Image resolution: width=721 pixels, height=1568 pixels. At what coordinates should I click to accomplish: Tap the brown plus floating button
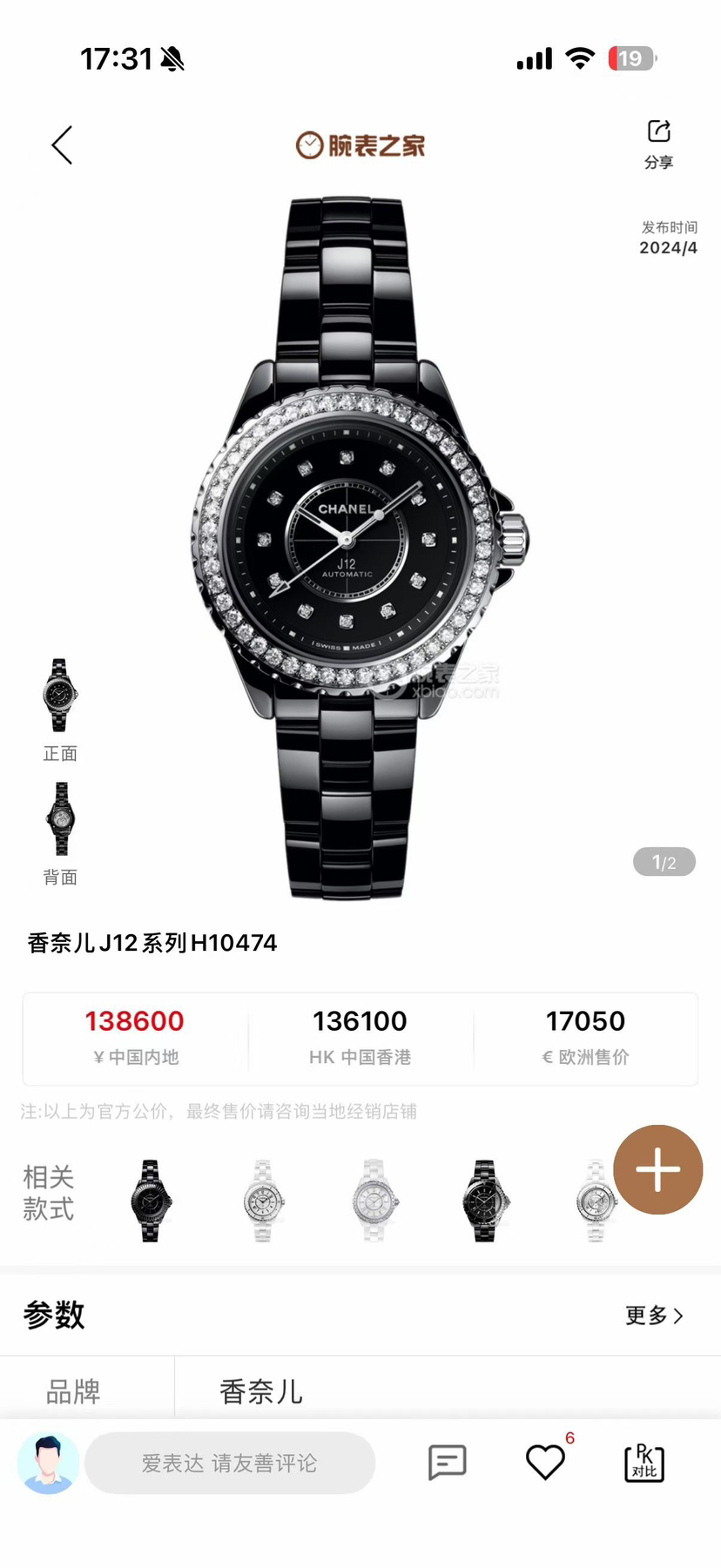(x=657, y=1169)
